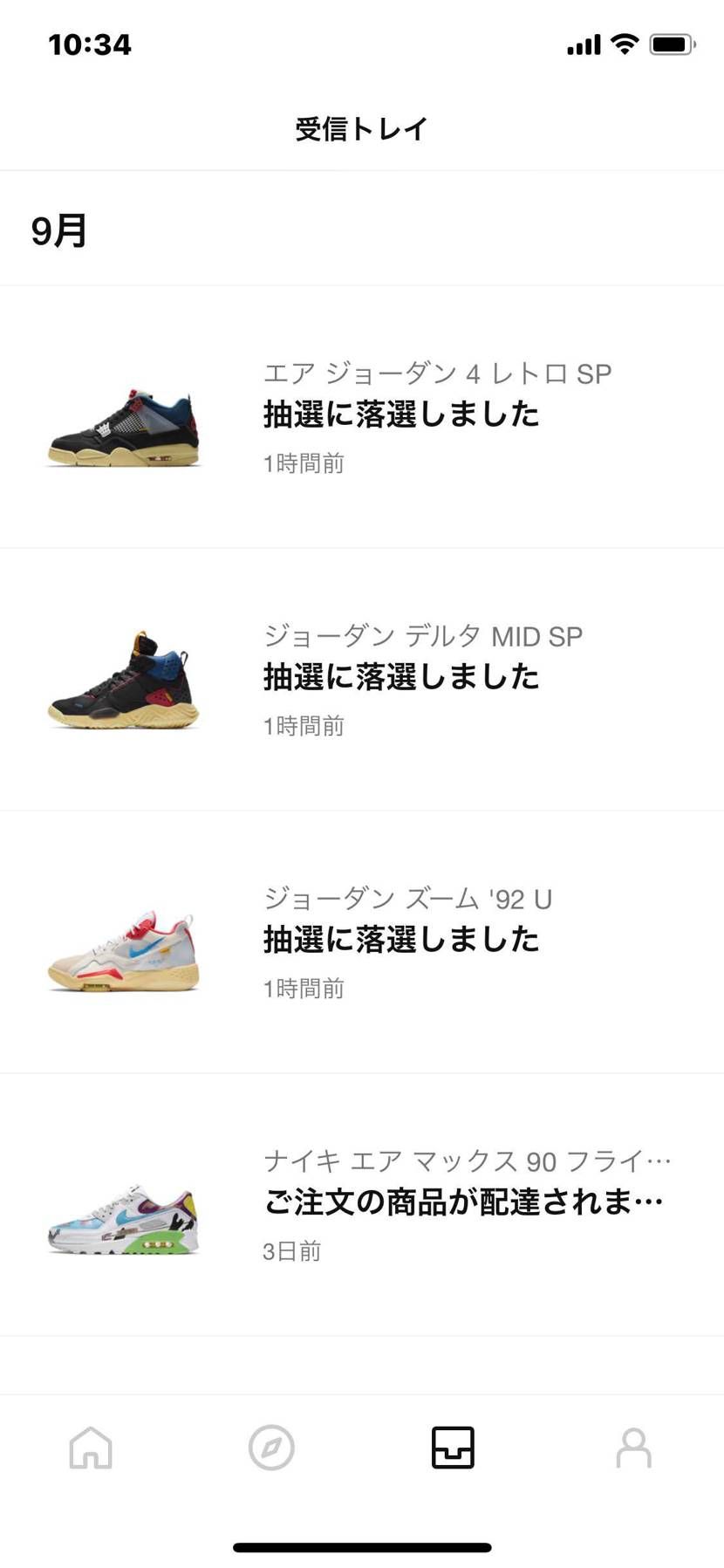Tap the Wi-Fi icon in the status bar
Image resolution: width=724 pixels, height=1568 pixels.
[625, 43]
